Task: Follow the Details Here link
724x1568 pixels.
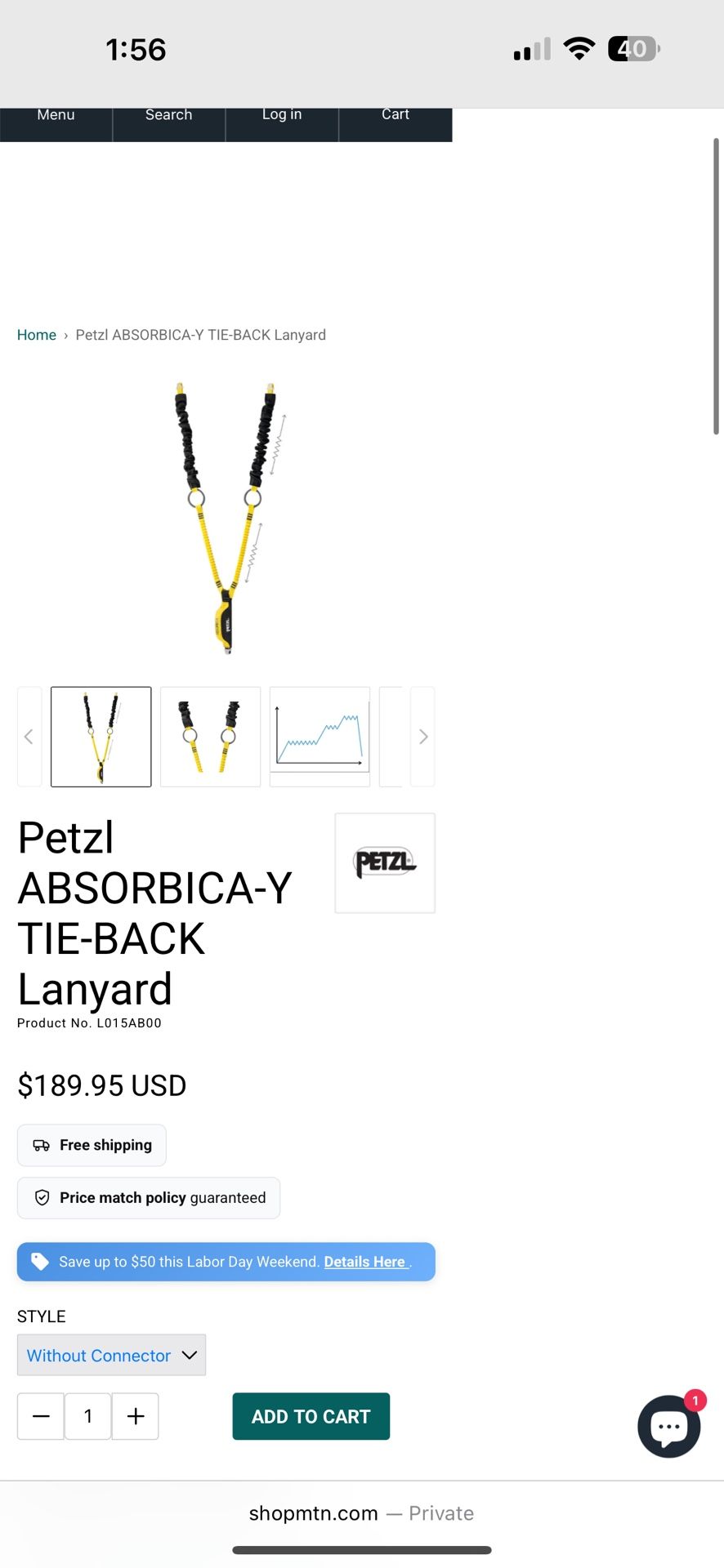Action: (365, 1261)
